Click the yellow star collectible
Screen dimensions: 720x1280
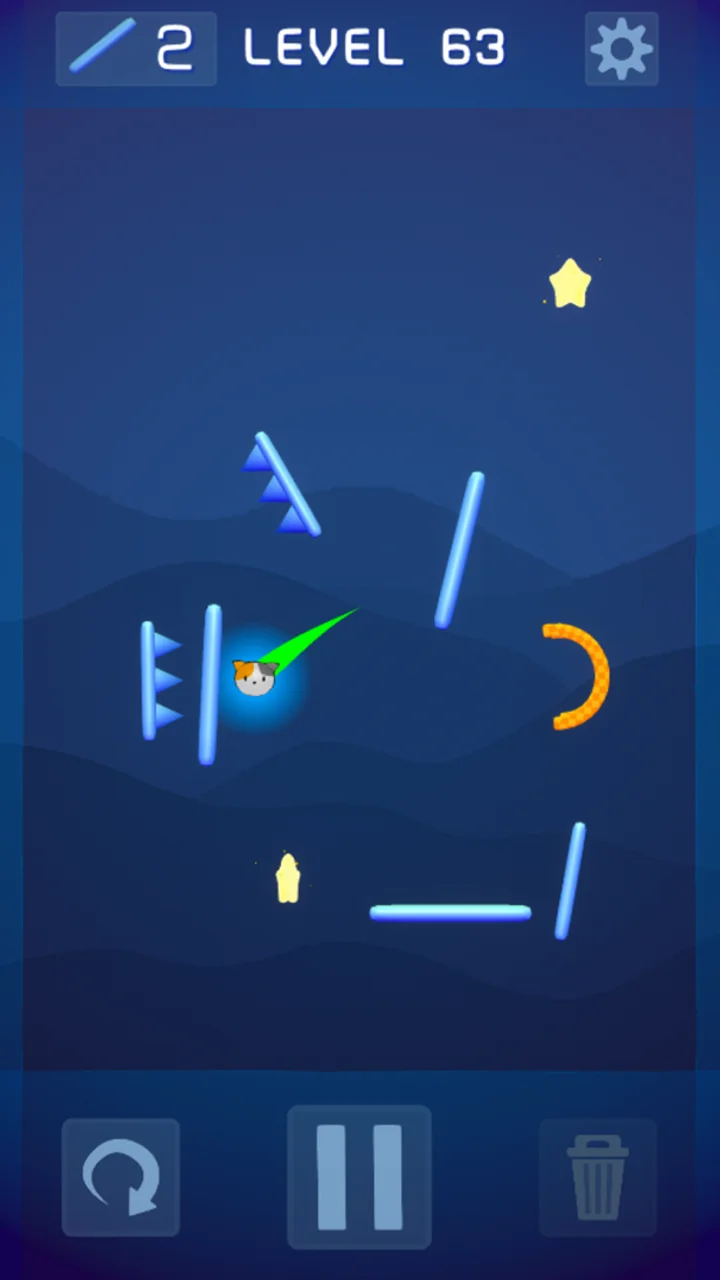pos(570,283)
